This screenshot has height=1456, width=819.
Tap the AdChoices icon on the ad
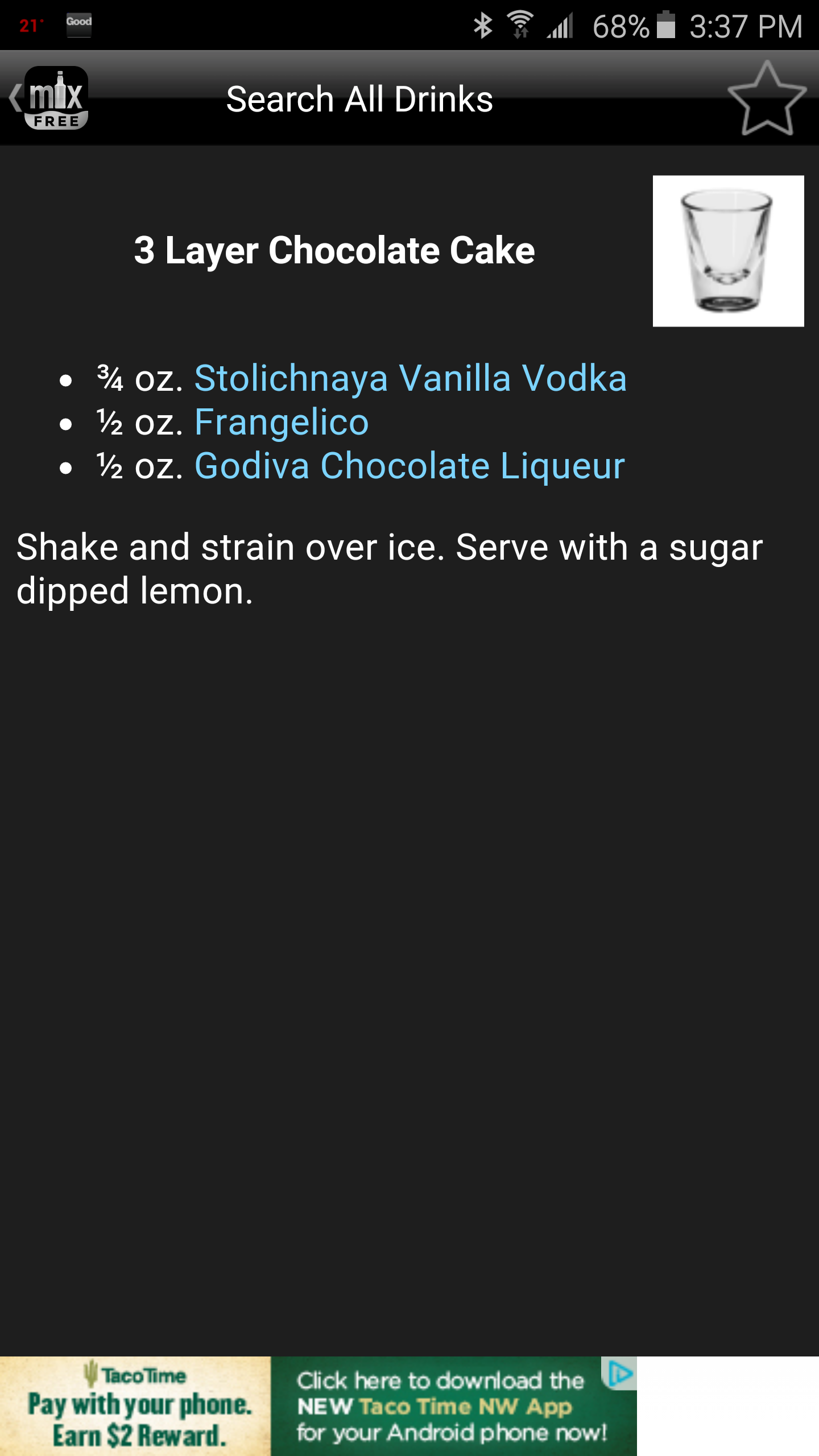(x=620, y=1374)
